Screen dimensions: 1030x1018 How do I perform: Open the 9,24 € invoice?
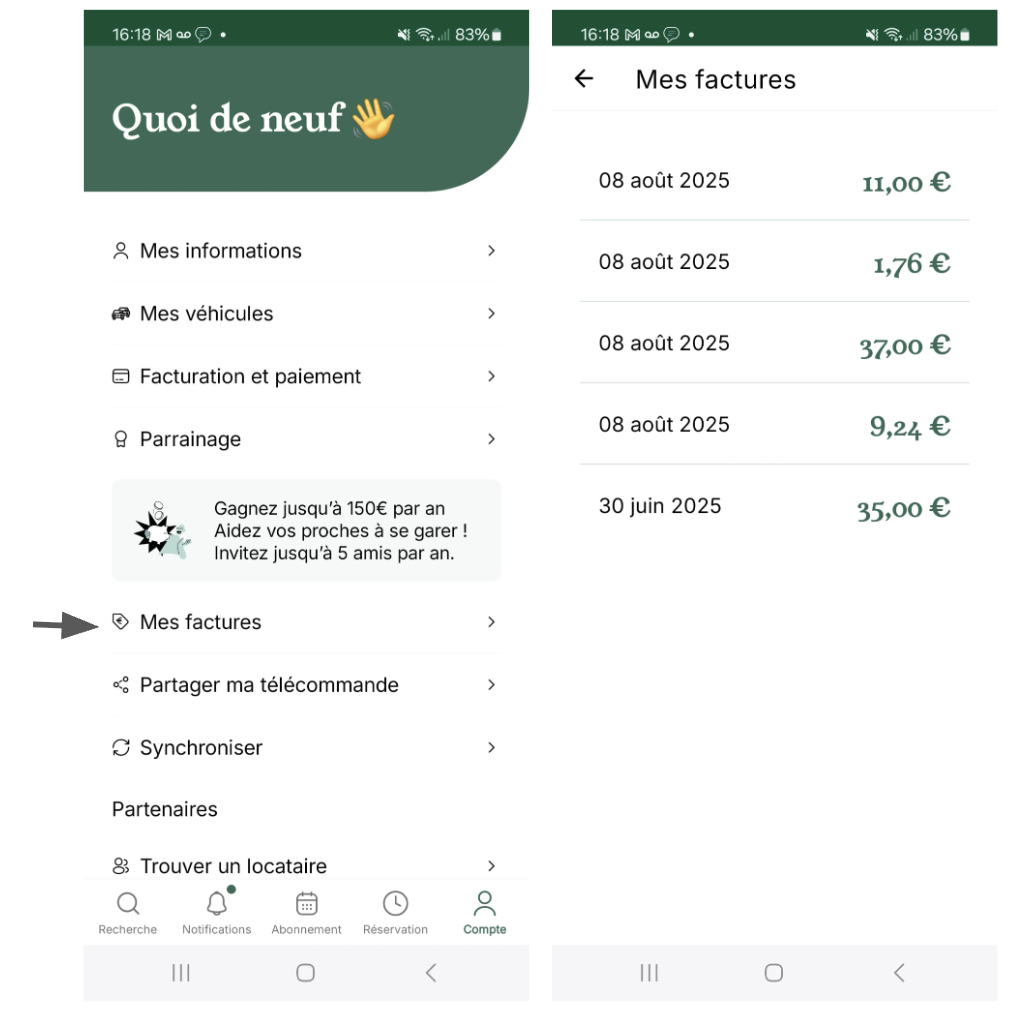(x=774, y=425)
